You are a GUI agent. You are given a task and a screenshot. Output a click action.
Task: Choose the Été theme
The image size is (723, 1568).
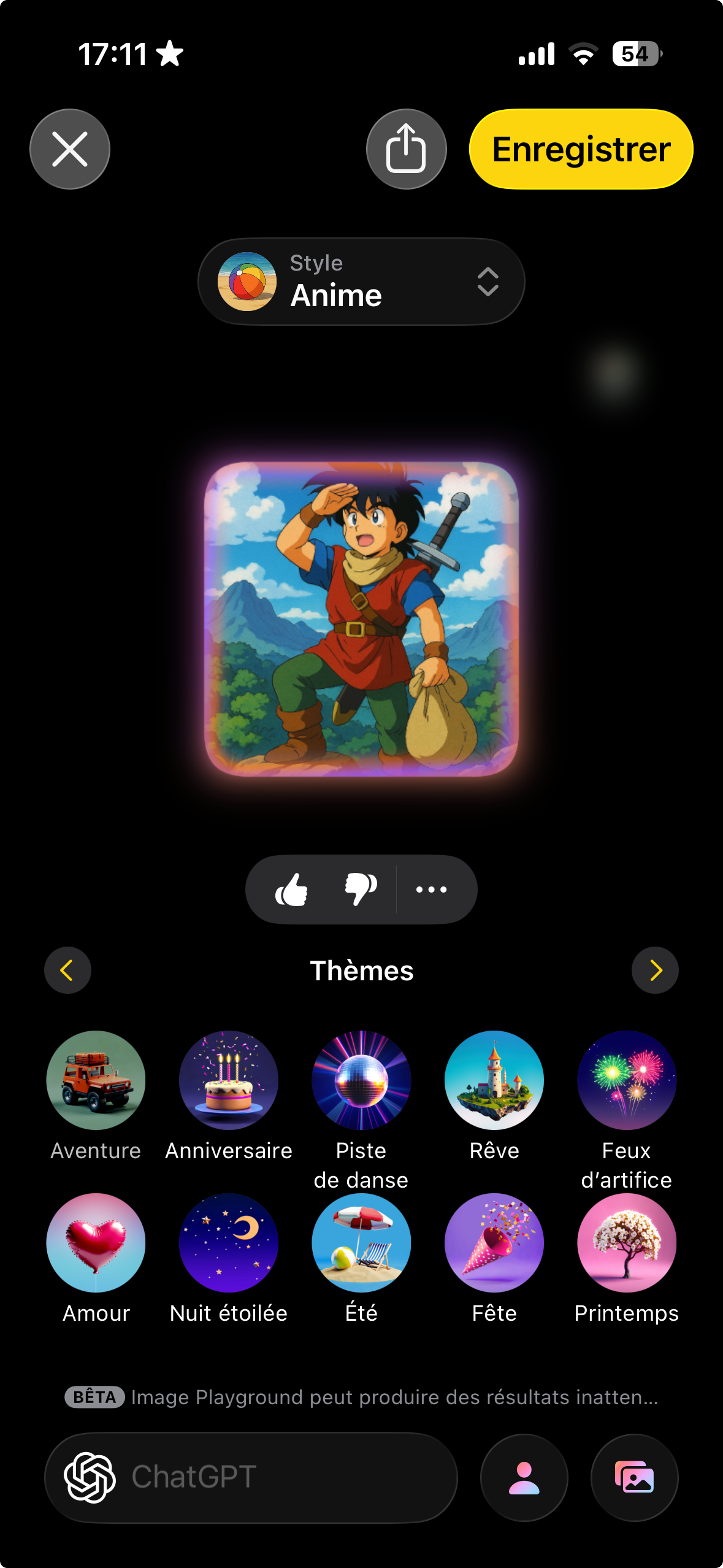tap(361, 1243)
